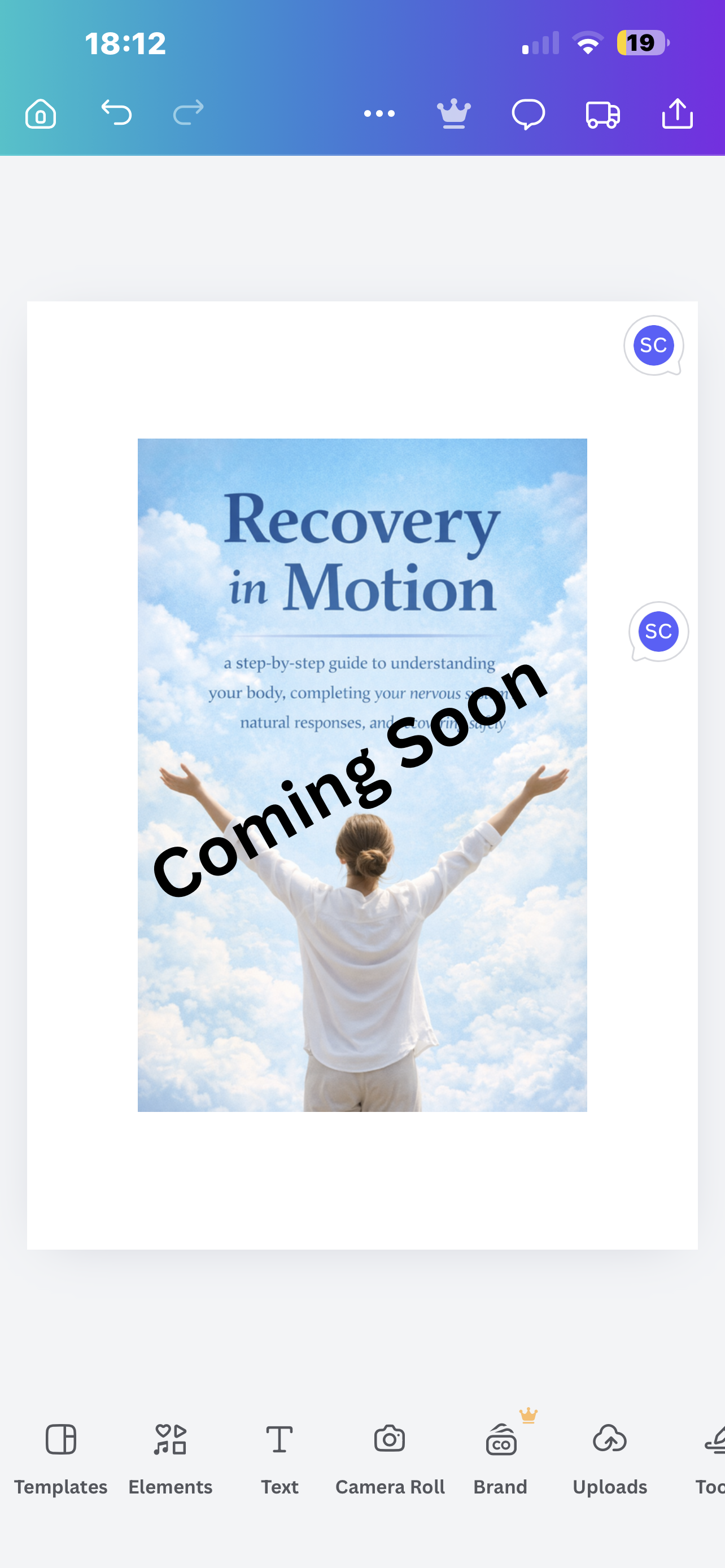Open the three-dot more options menu
Screen dimensions: 725x1568
coord(379,114)
